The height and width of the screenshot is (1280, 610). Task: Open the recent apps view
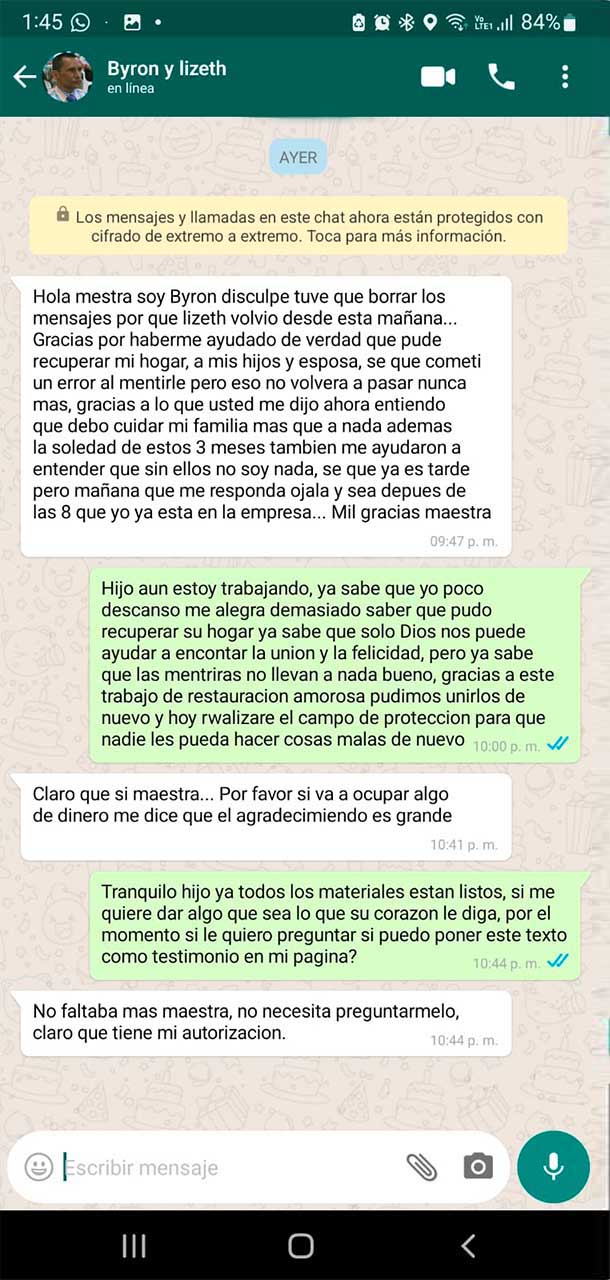[134, 1245]
